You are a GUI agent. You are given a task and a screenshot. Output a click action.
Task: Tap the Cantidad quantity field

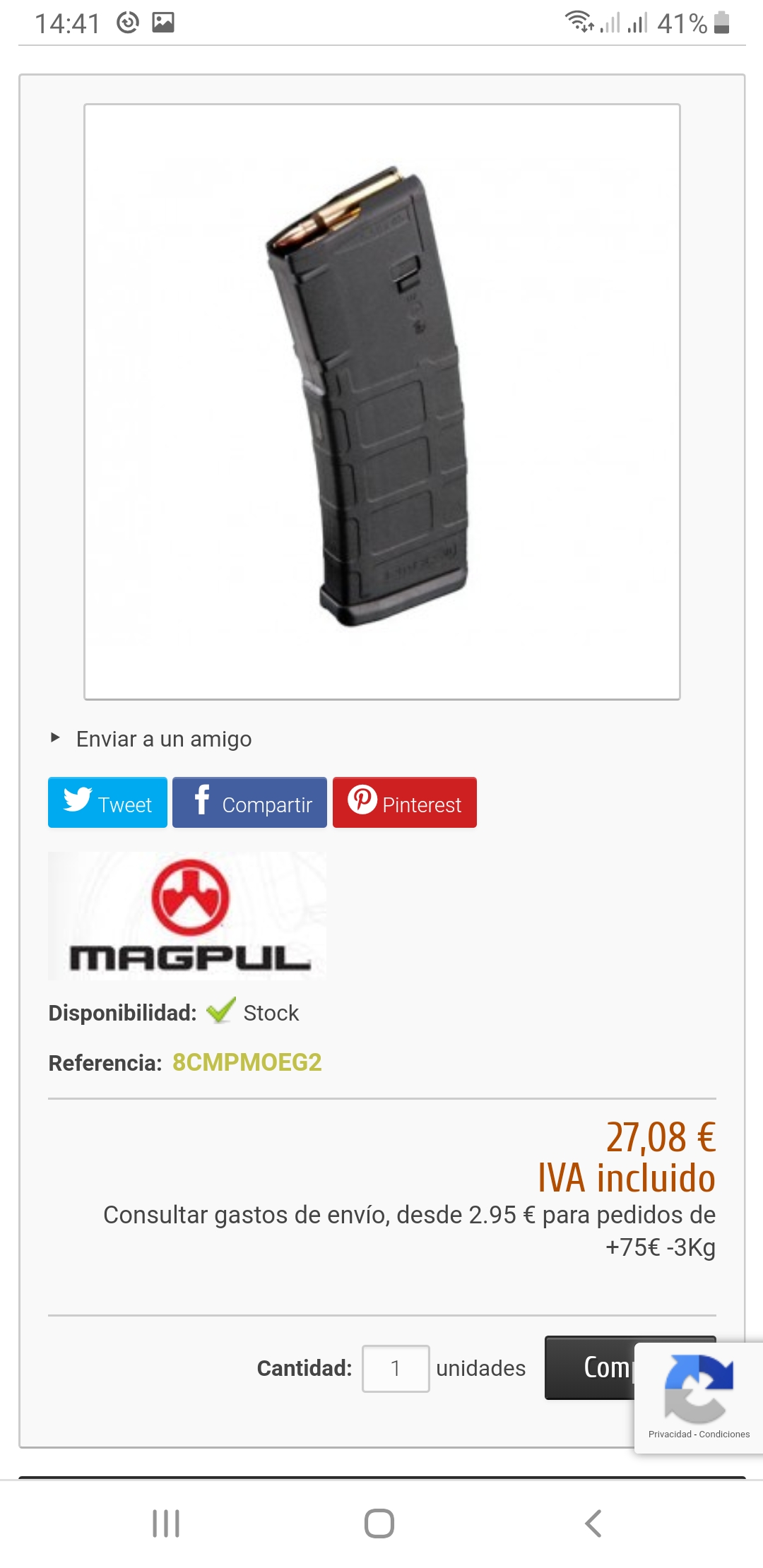395,1369
